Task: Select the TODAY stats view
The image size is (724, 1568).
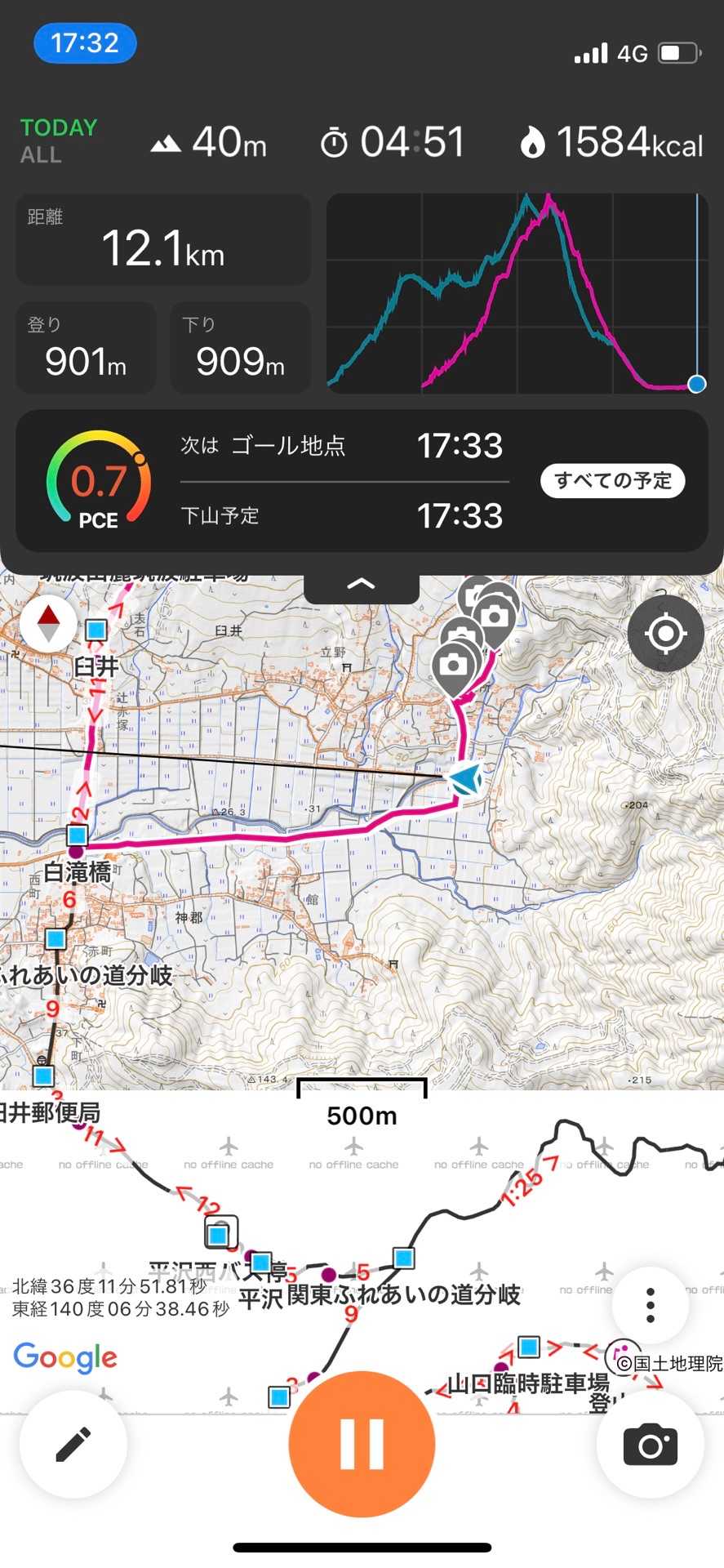Action: tap(59, 128)
